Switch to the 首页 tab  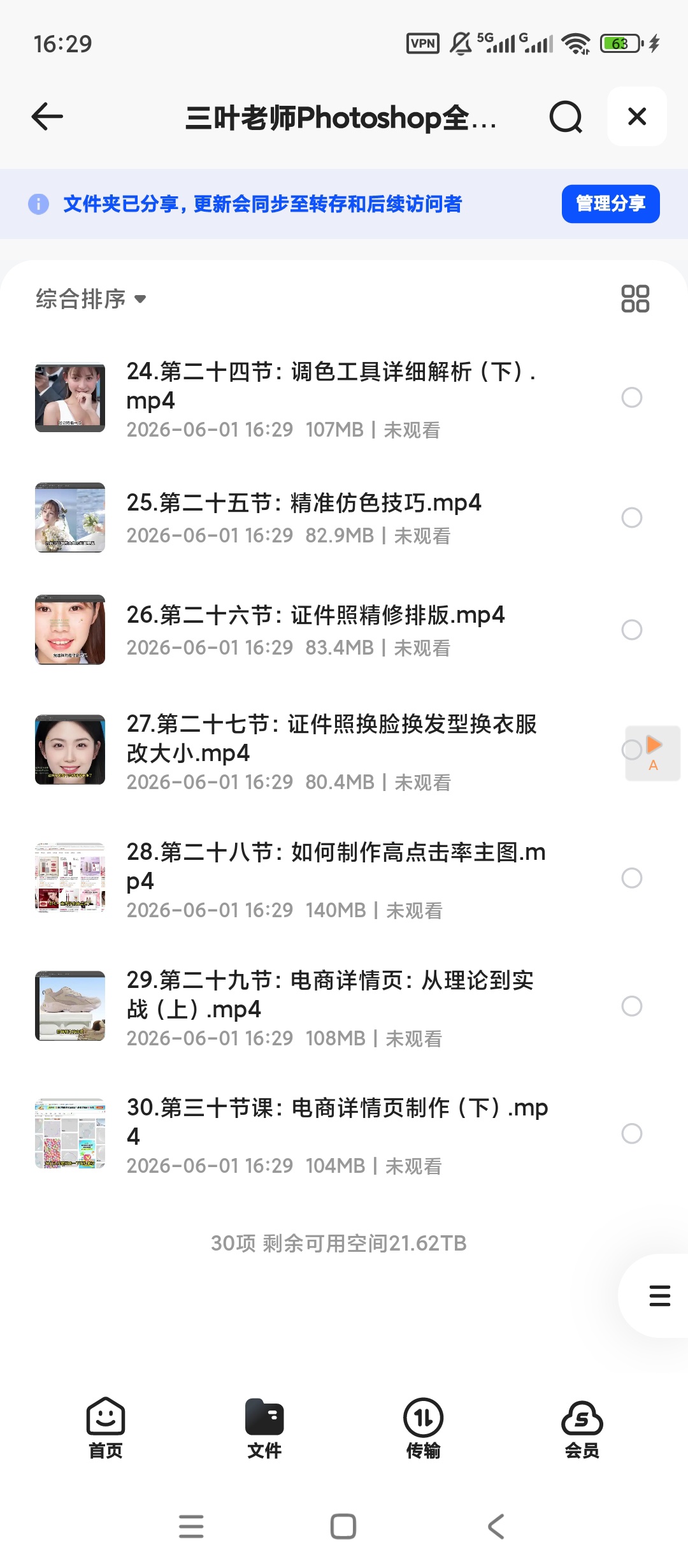tap(106, 1428)
